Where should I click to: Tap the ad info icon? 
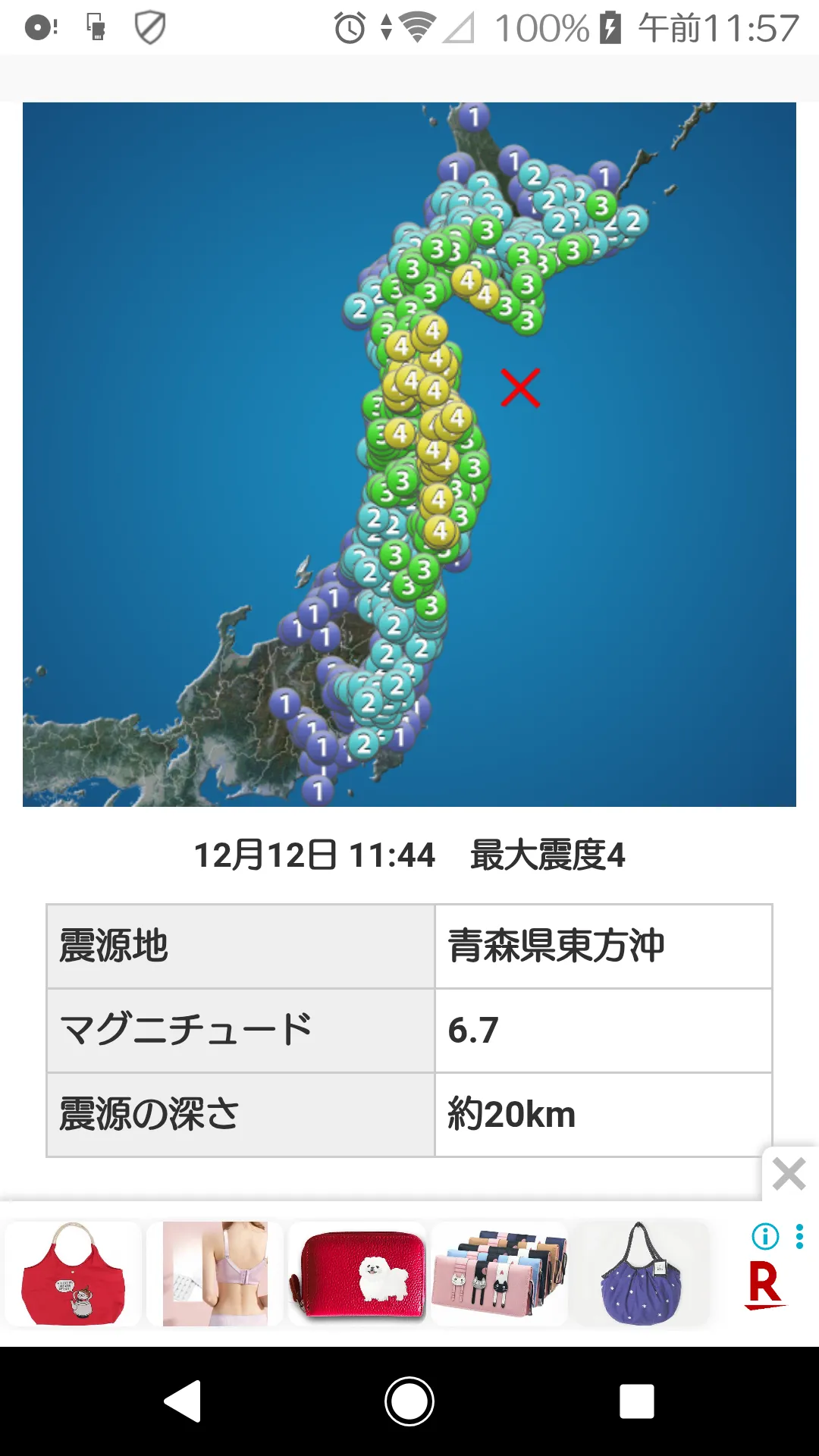(x=764, y=1237)
